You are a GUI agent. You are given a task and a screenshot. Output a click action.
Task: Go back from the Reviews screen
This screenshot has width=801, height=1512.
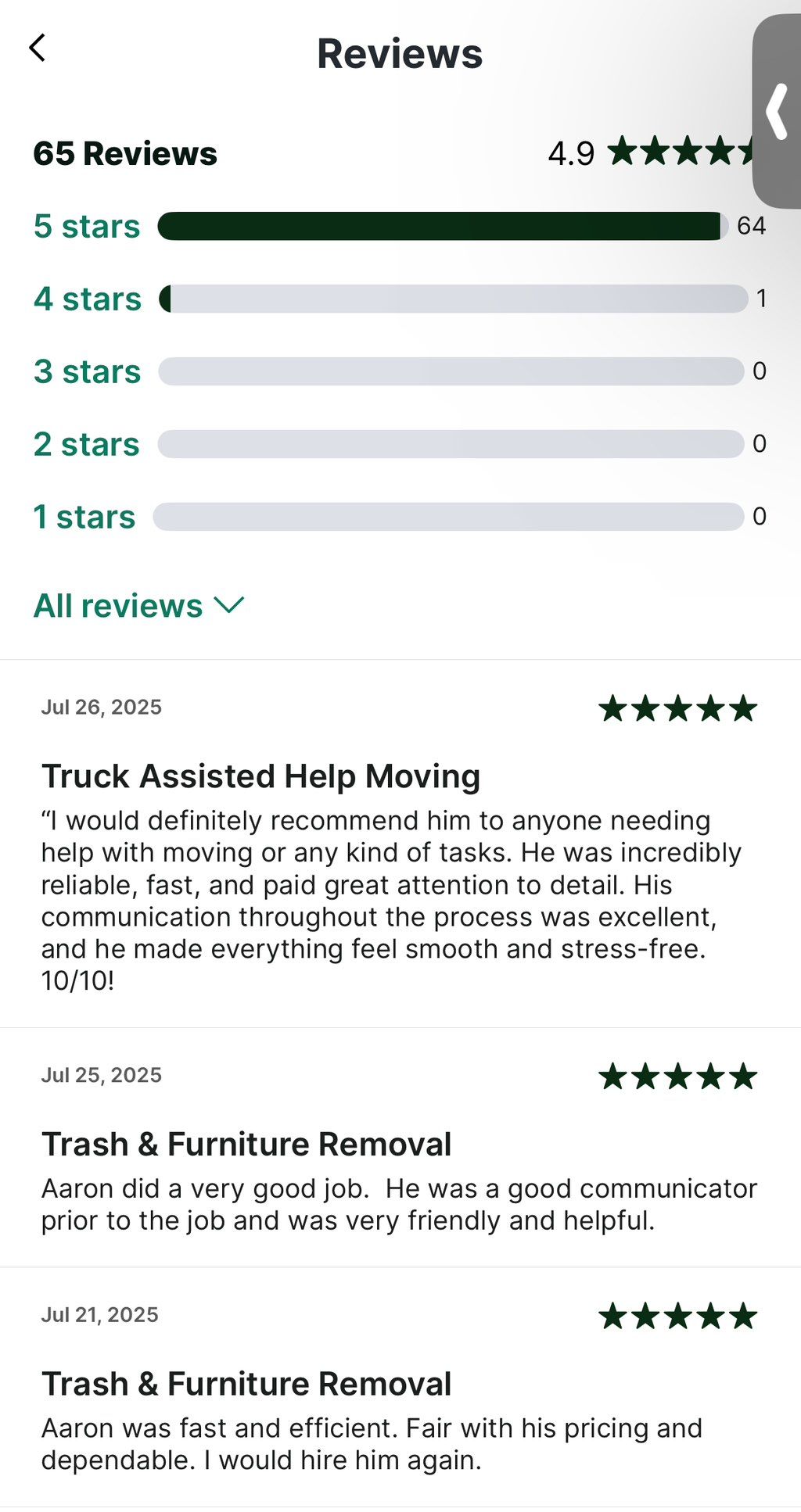[x=37, y=48]
